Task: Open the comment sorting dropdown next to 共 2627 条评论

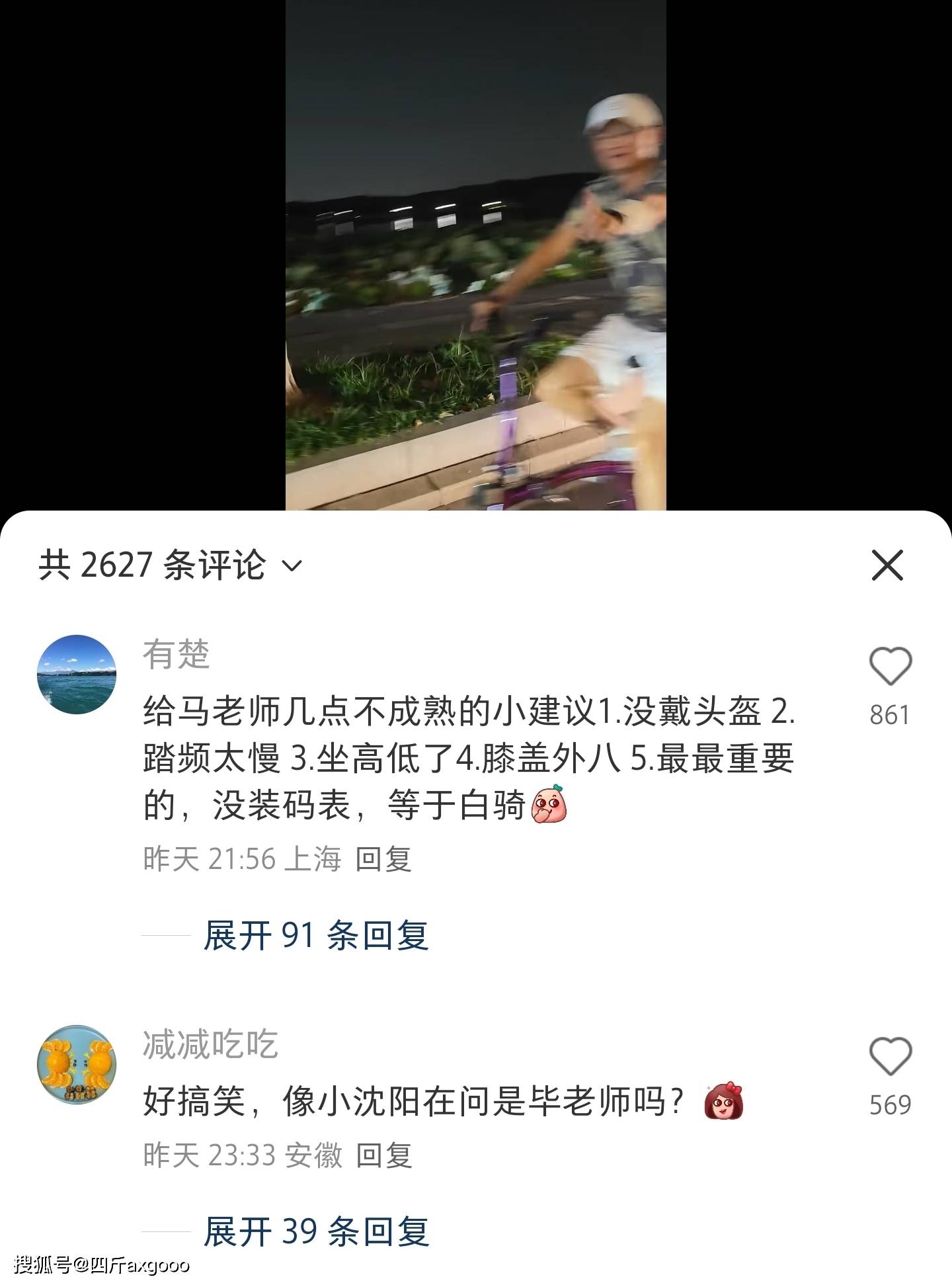Action: pos(292,566)
